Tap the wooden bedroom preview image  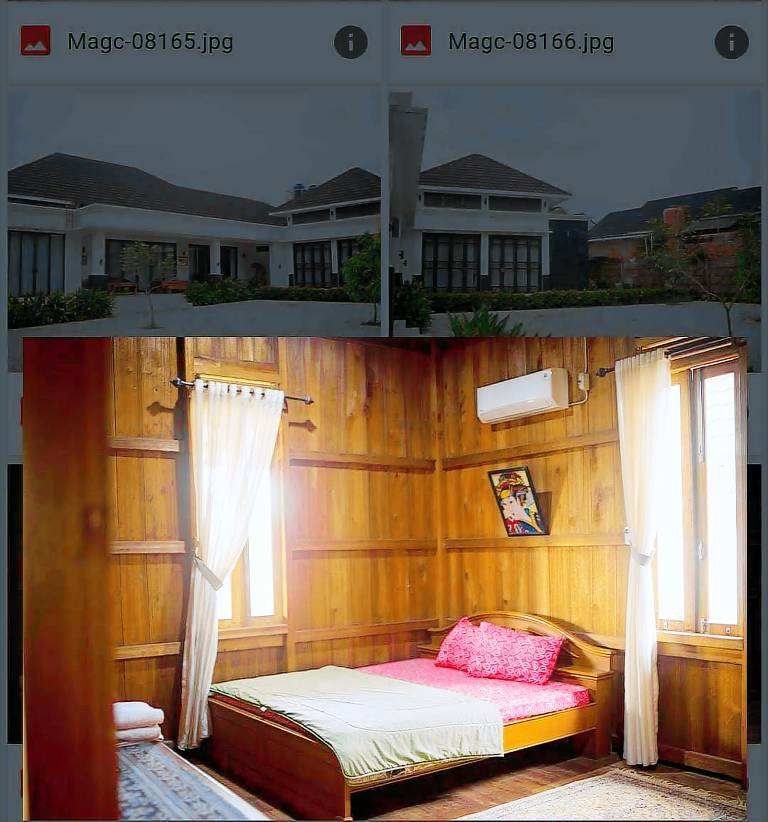(x=385, y=578)
